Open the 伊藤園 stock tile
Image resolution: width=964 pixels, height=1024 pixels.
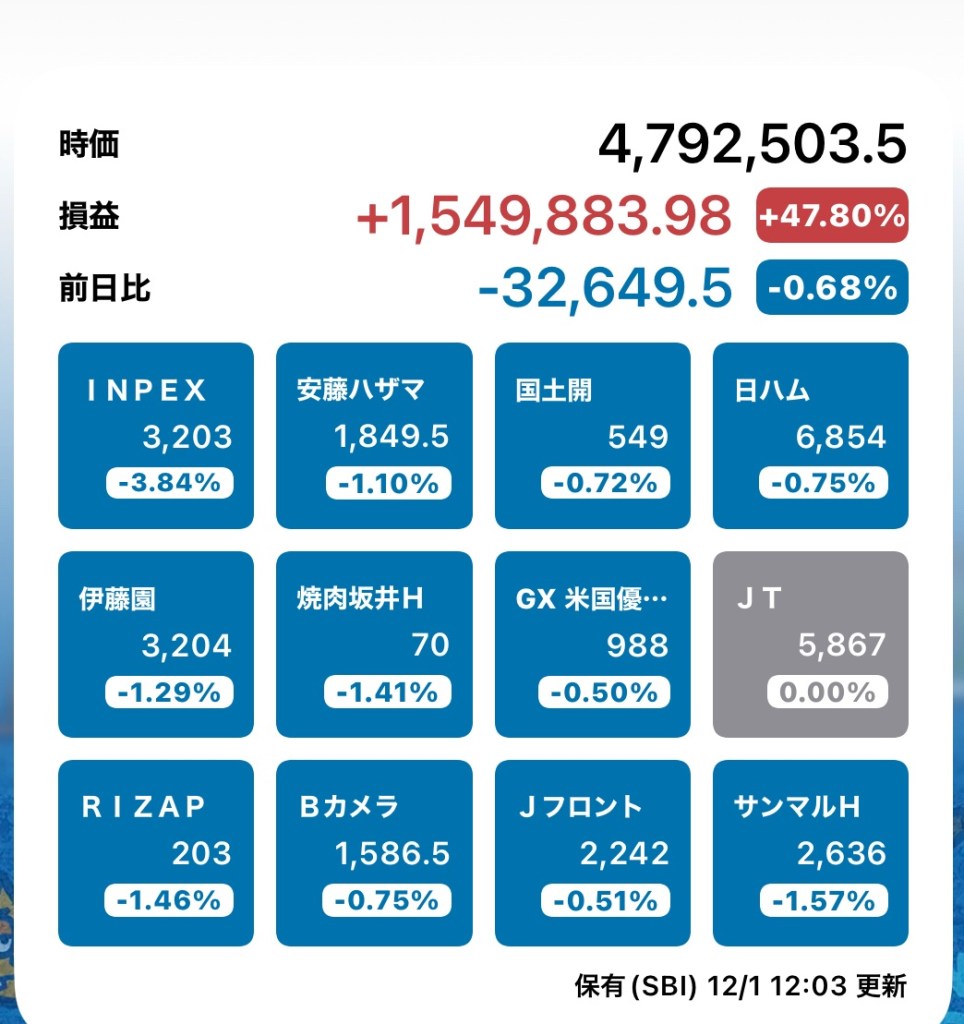[x=156, y=644]
